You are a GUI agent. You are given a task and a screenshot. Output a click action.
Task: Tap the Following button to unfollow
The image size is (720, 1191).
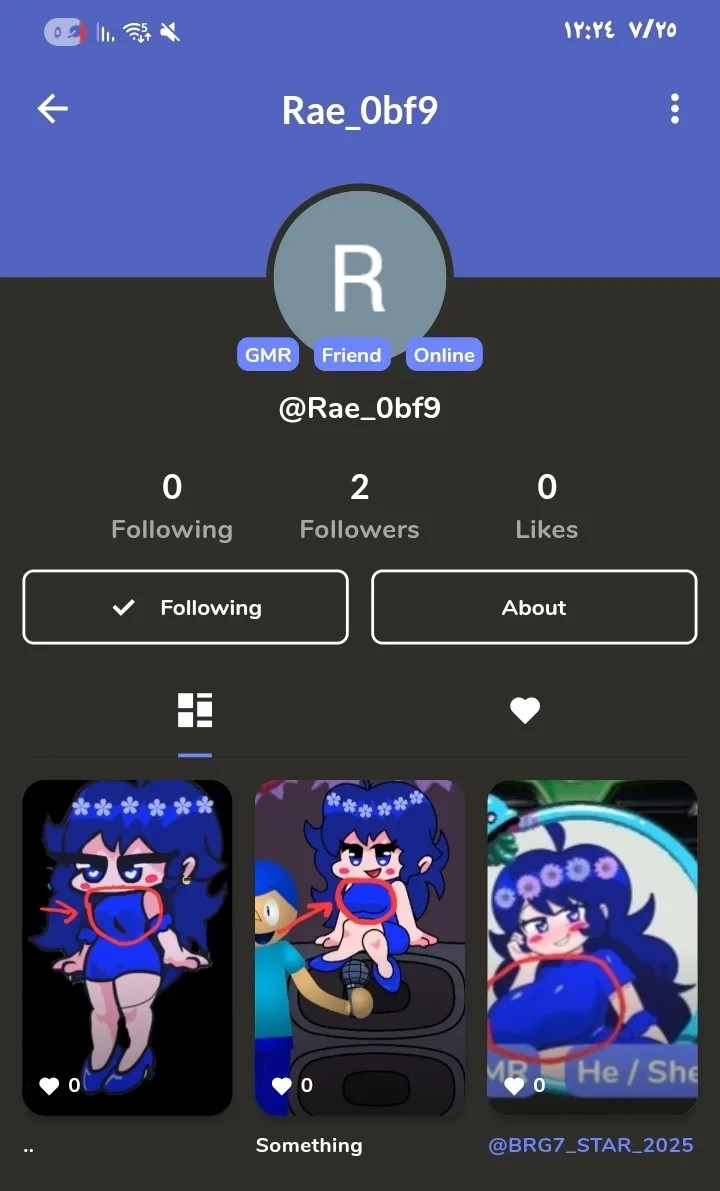pyautogui.click(x=185, y=607)
